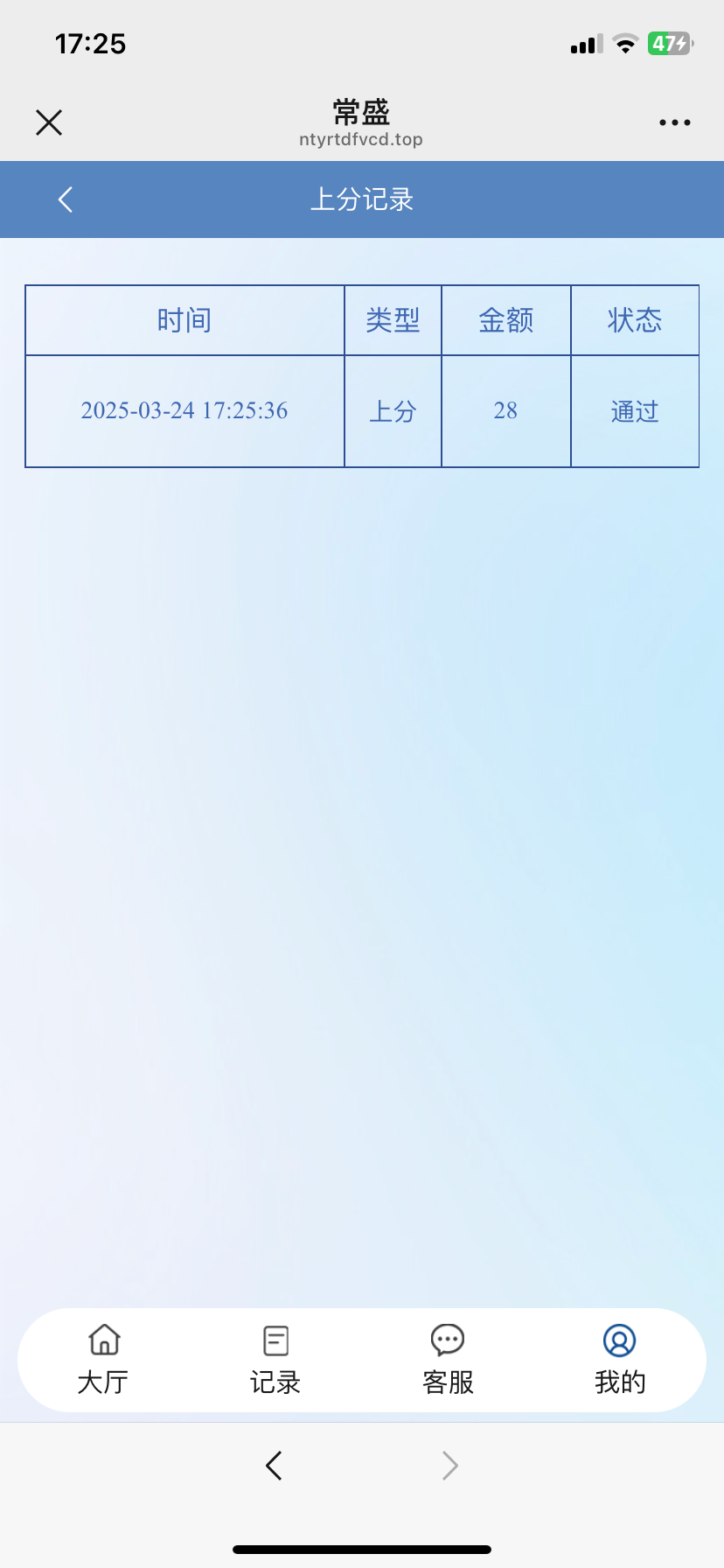Close the in-app browser page
724x1568 pixels.
(49, 122)
